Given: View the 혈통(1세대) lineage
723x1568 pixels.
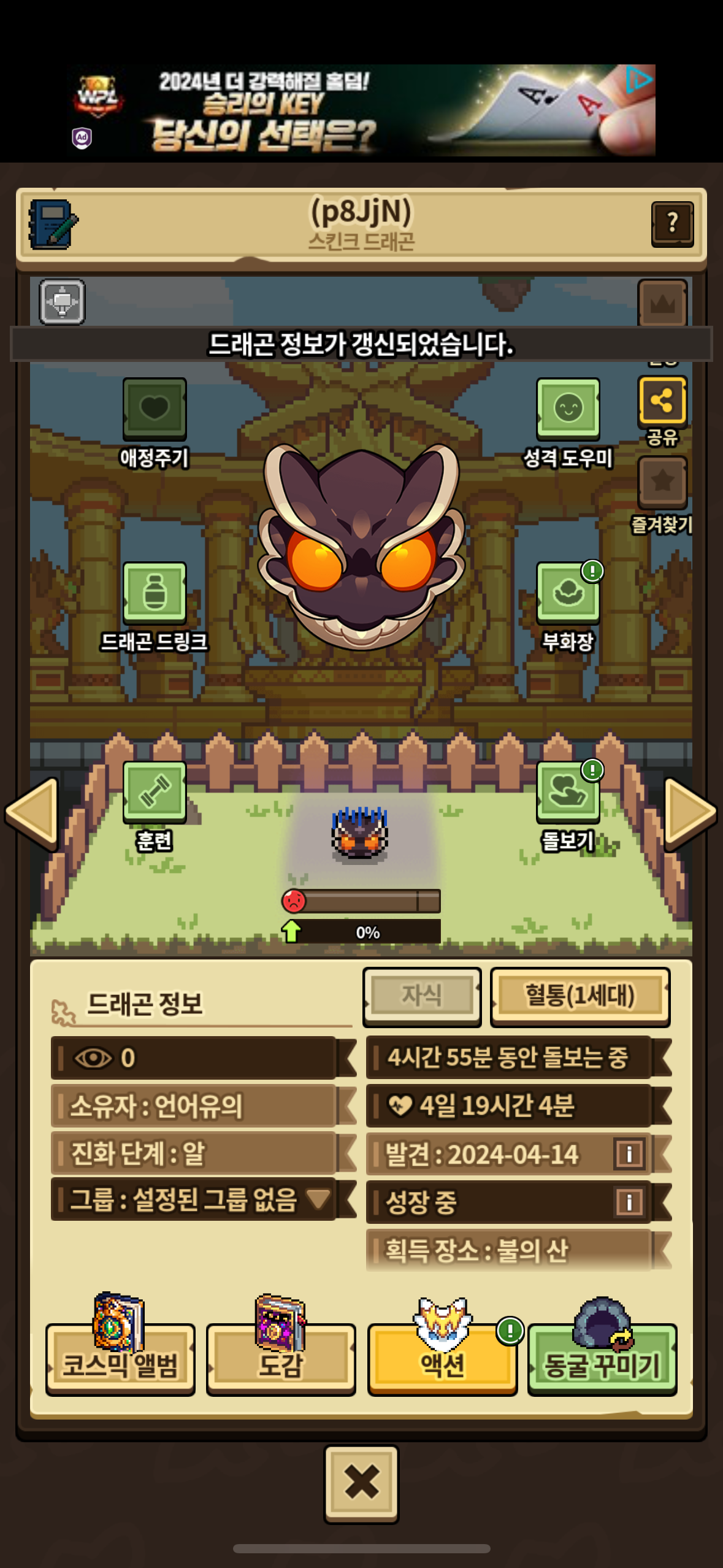Looking at the screenshot, I should point(580,996).
